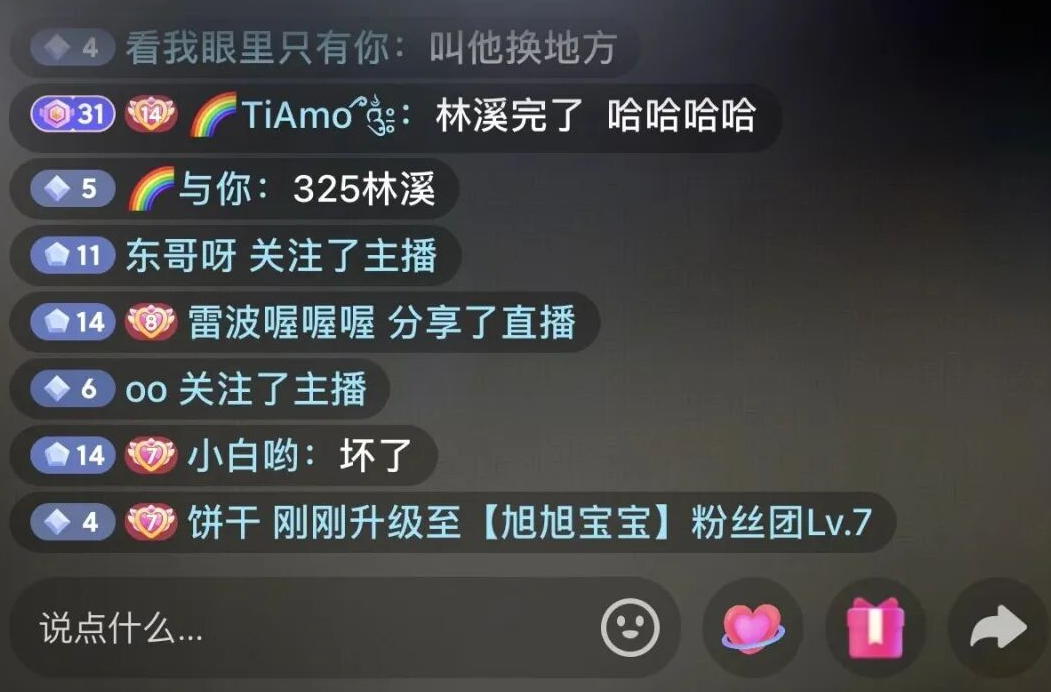The height and width of the screenshot is (692, 1051).
Task: Share this live stream via the arrow icon
Action: click(997, 629)
